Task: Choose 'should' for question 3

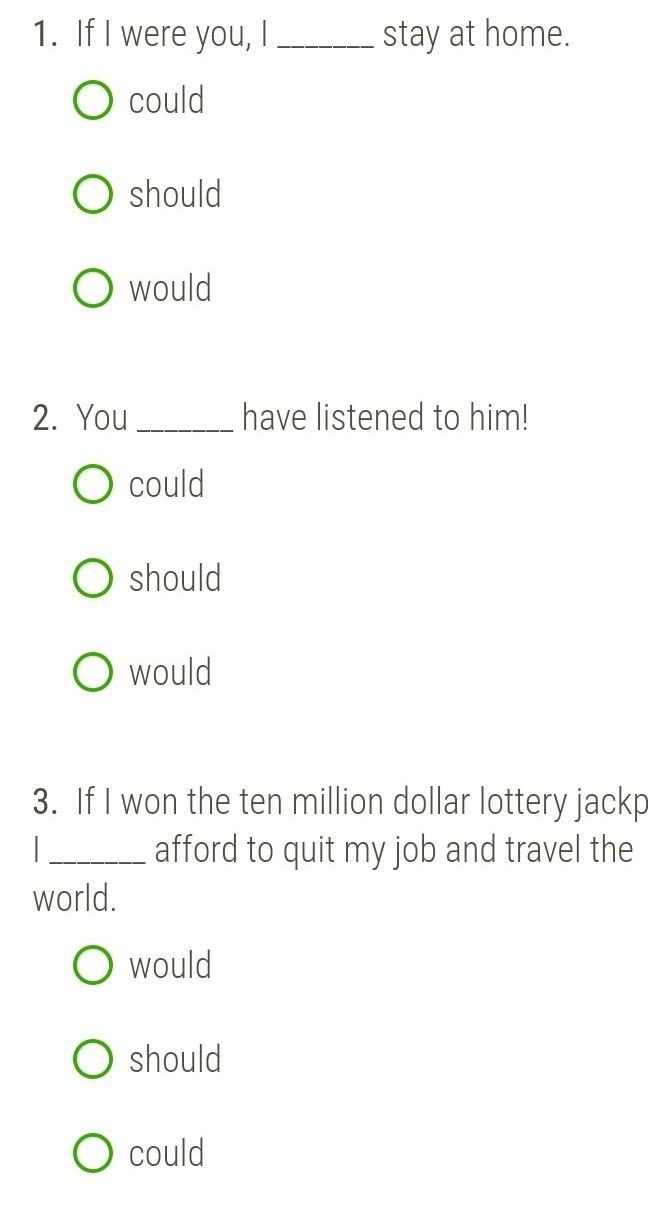Action: [93, 1060]
